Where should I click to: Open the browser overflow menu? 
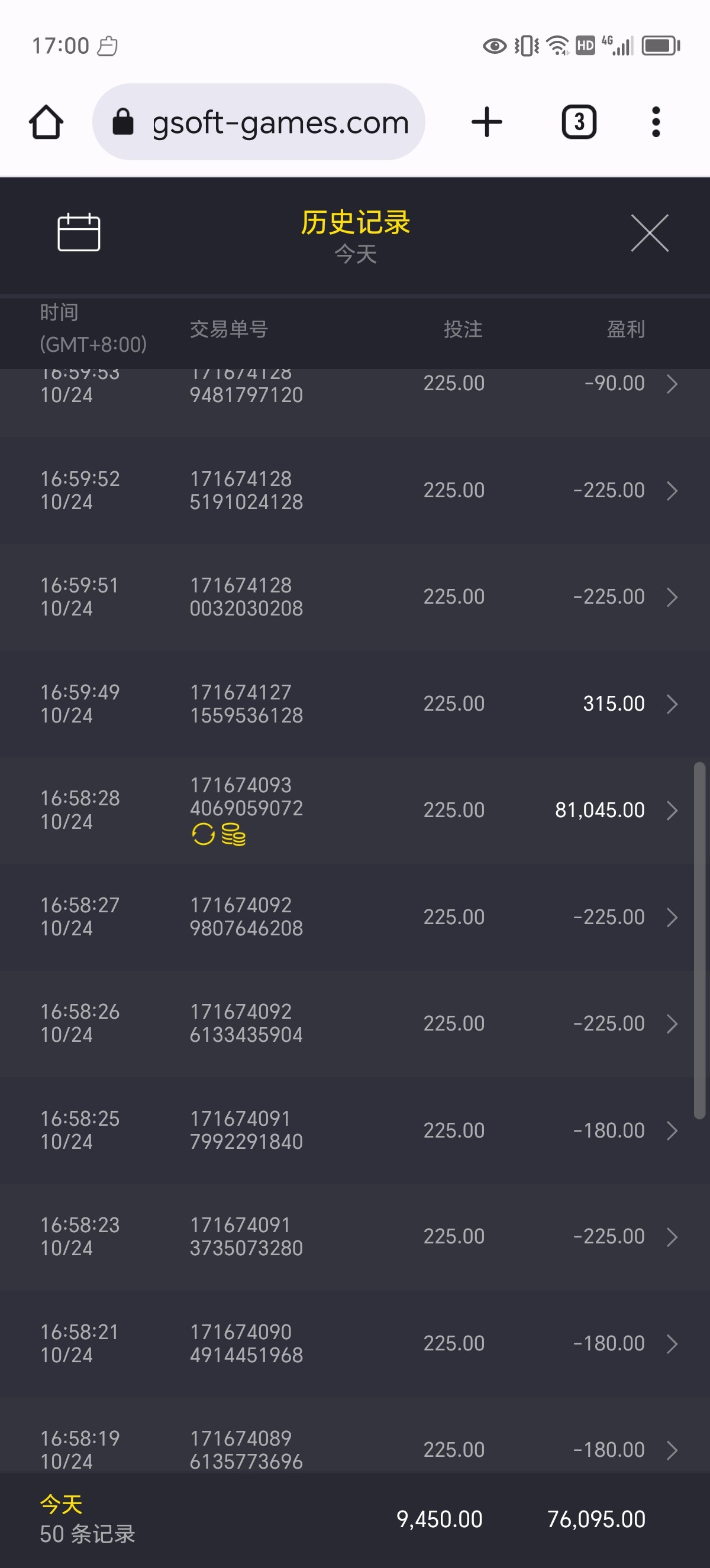[656, 122]
